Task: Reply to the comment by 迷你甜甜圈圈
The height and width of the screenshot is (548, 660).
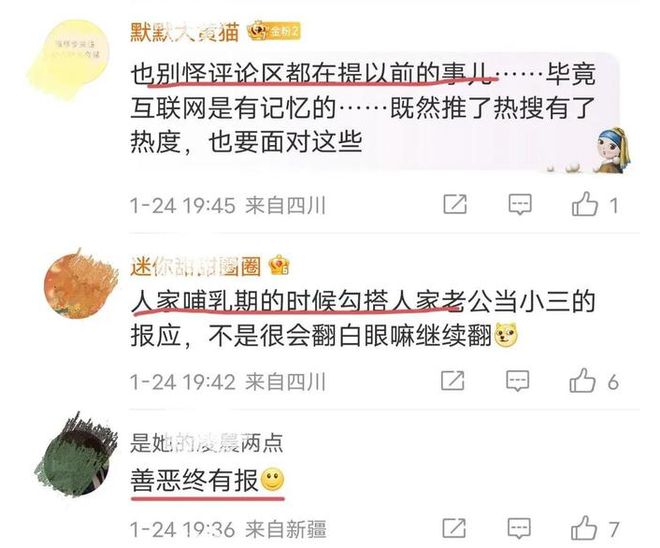Action: (x=519, y=381)
